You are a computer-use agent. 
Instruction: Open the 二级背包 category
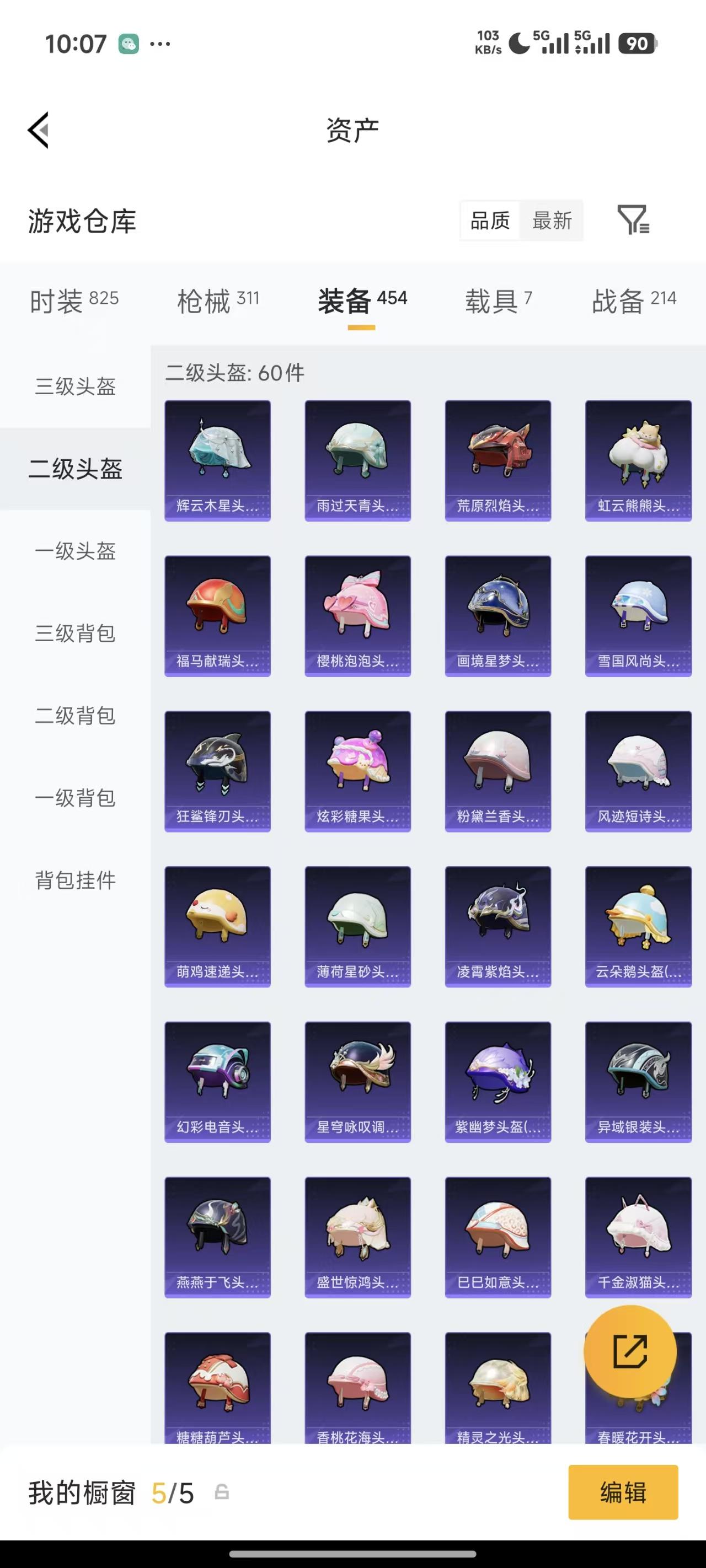click(x=76, y=715)
